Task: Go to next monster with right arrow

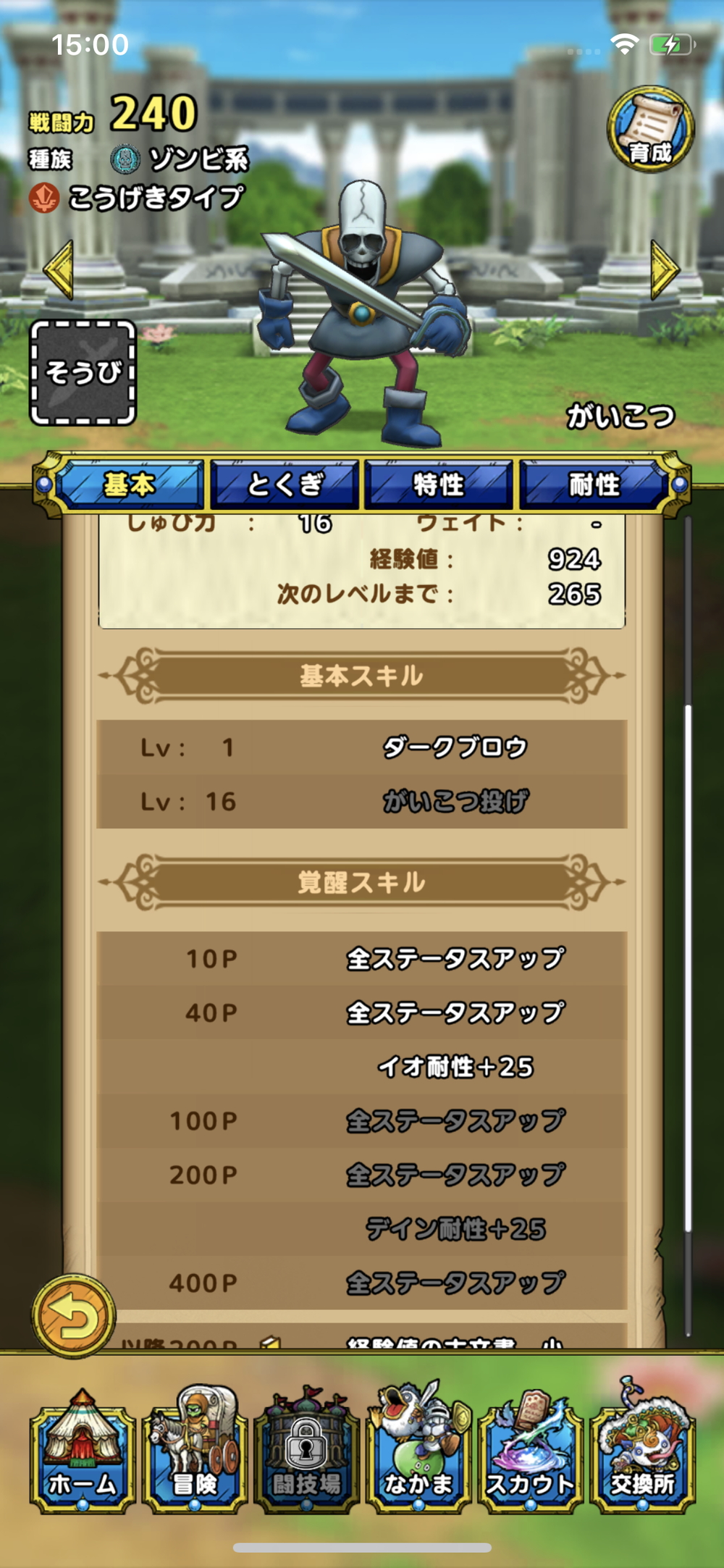Action: (664, 269)
